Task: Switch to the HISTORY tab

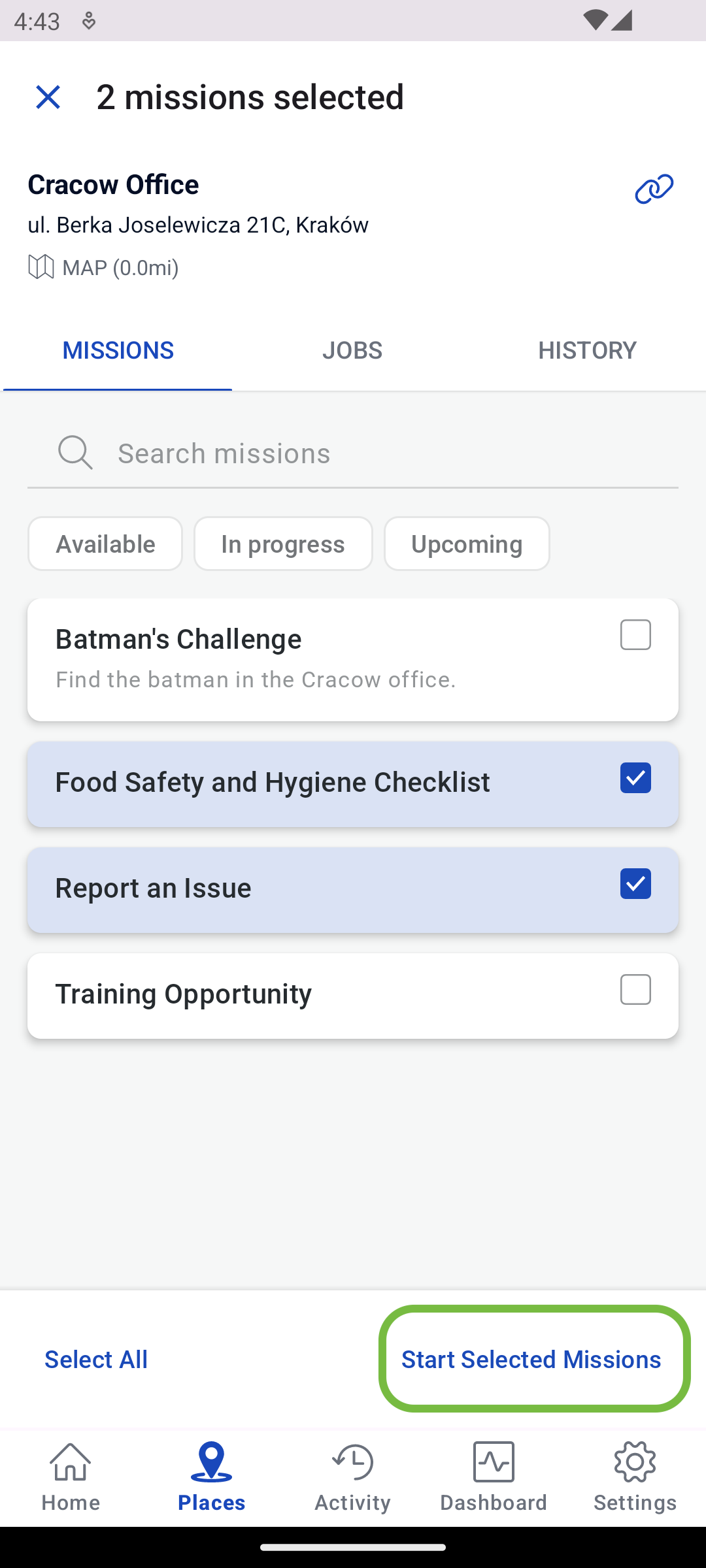Action: [588, 350]
